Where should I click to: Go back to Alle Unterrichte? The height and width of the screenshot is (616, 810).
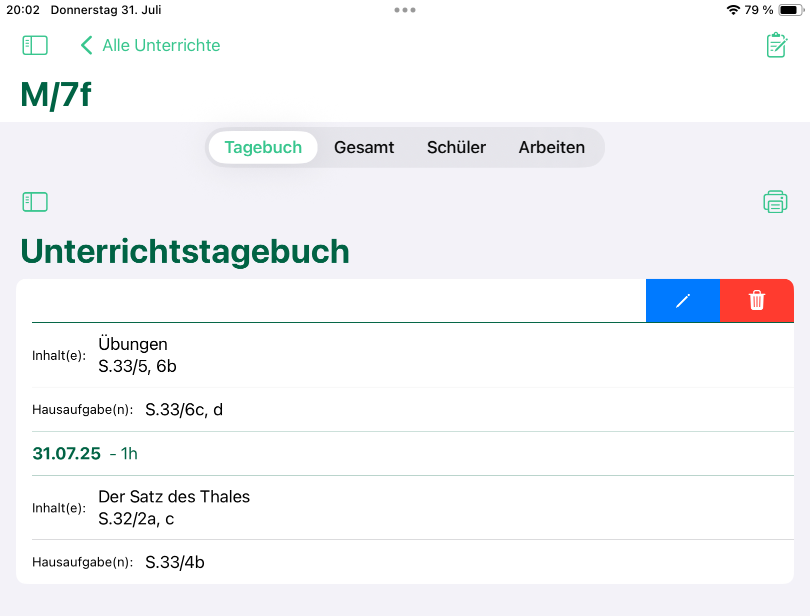(x=151, y=45)
